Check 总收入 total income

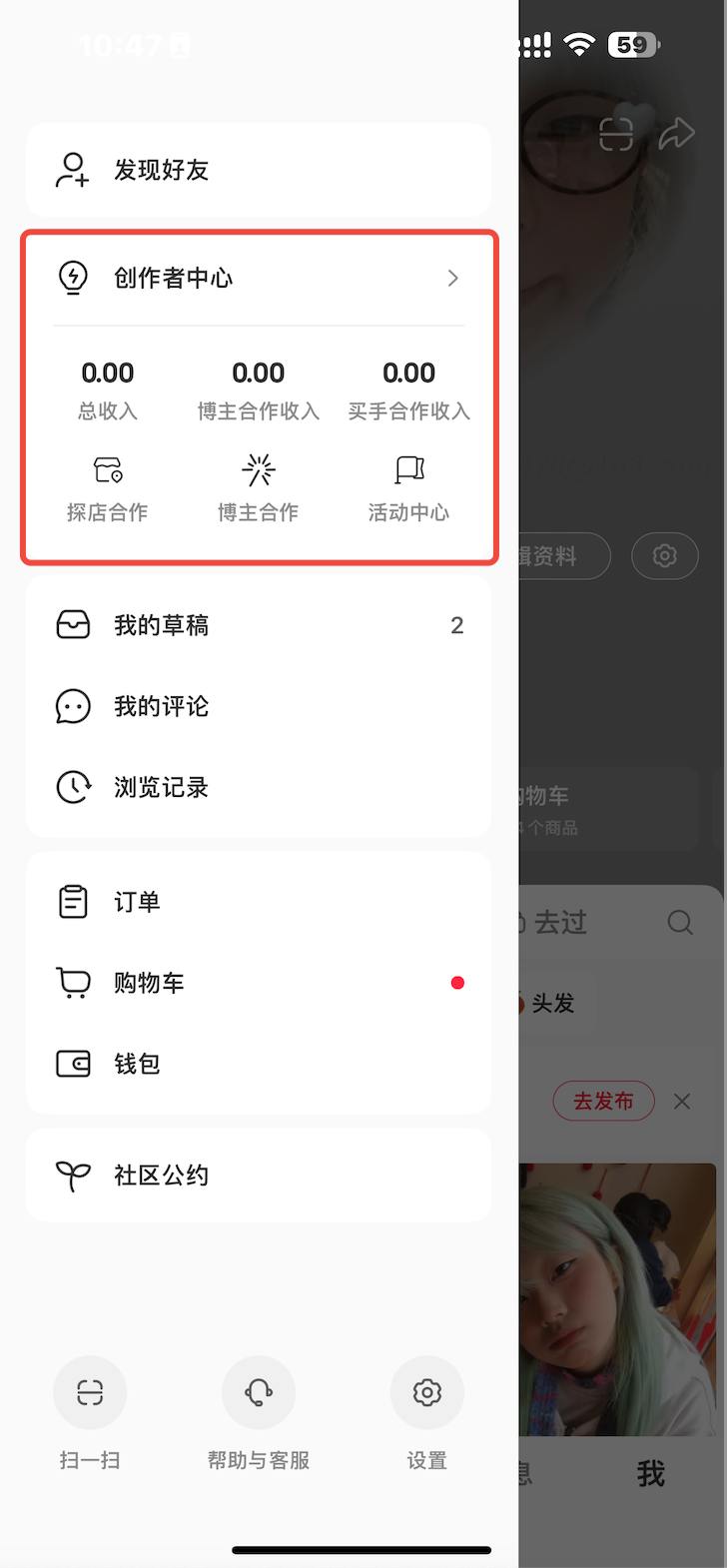pyautogui.click(x=108, y=390)
